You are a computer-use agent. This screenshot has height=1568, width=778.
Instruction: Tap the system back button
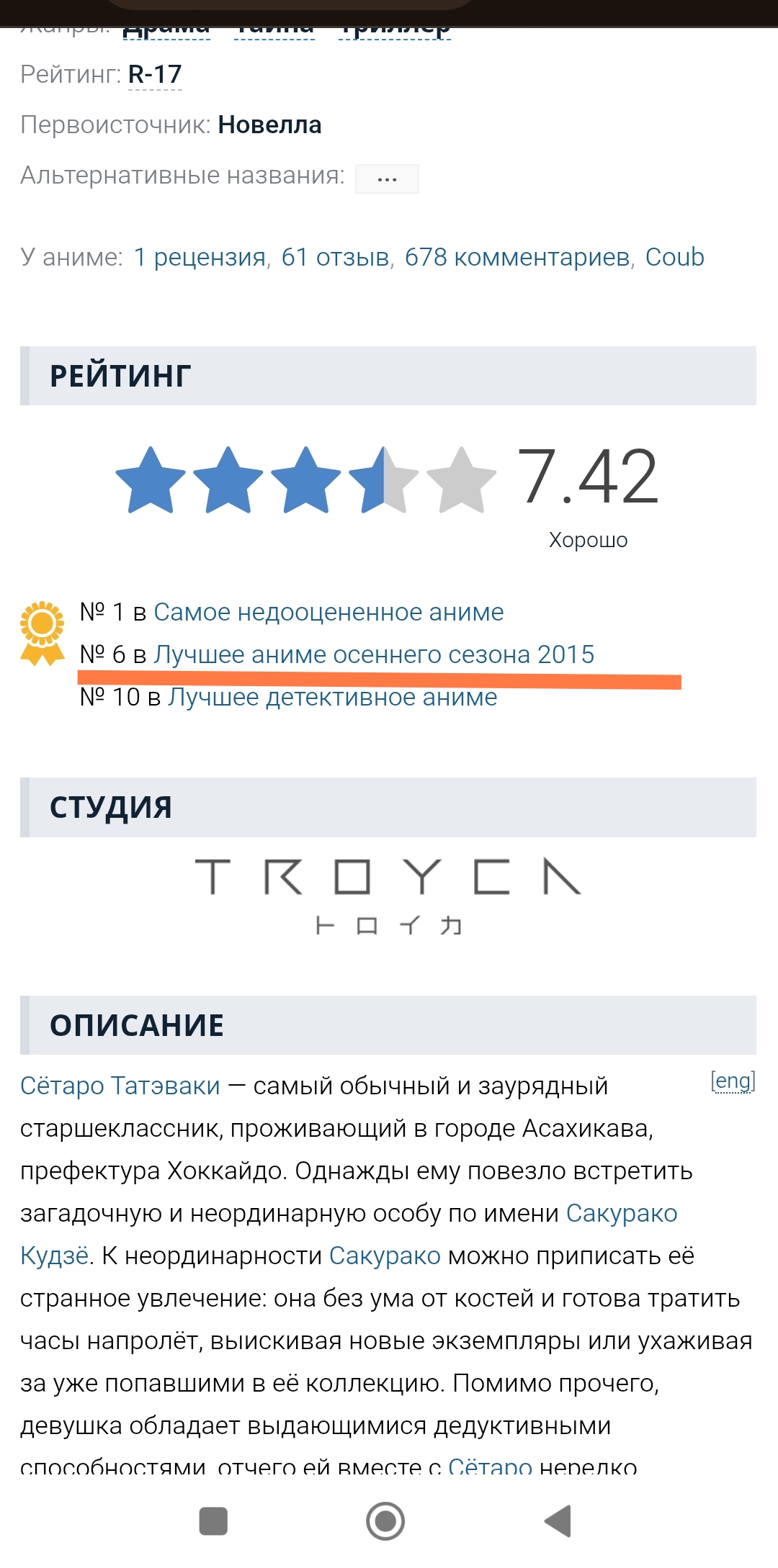point(558,1521)
